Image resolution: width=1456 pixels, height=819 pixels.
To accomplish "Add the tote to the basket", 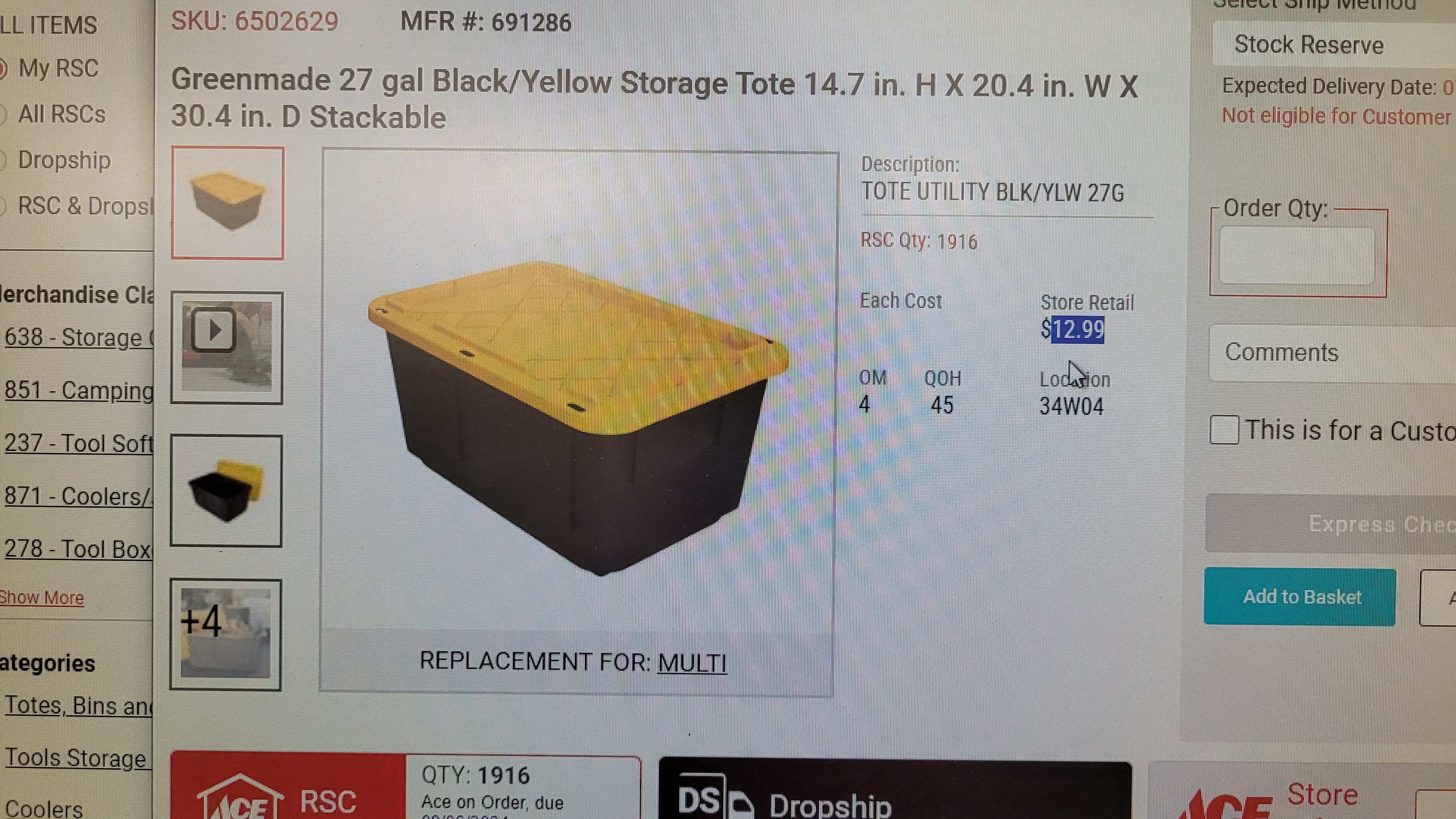I will click(1299, 597).
